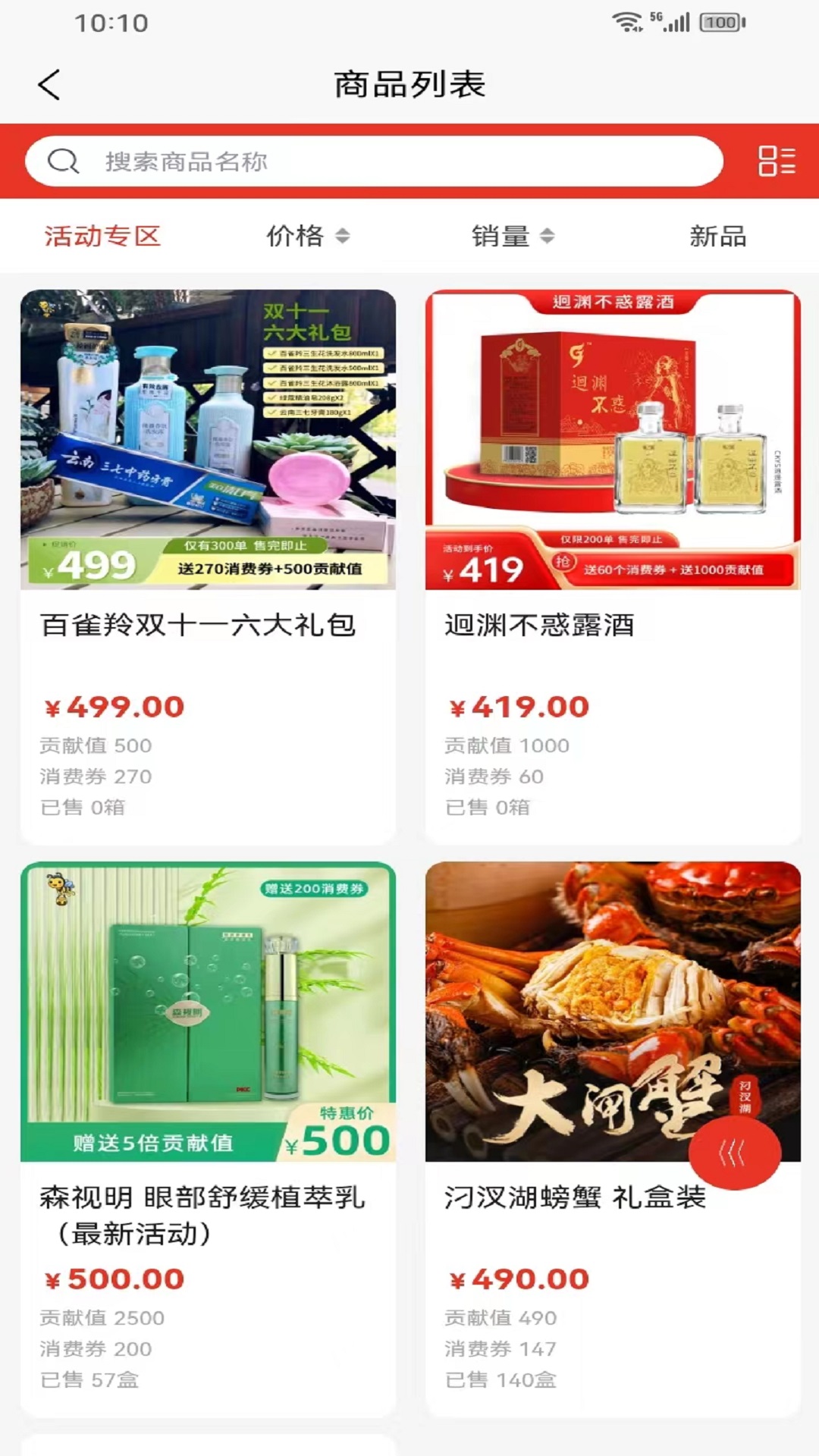819x1456 pixels.
Task: Navigate back using the back arrow
Action: coord(49,85)
